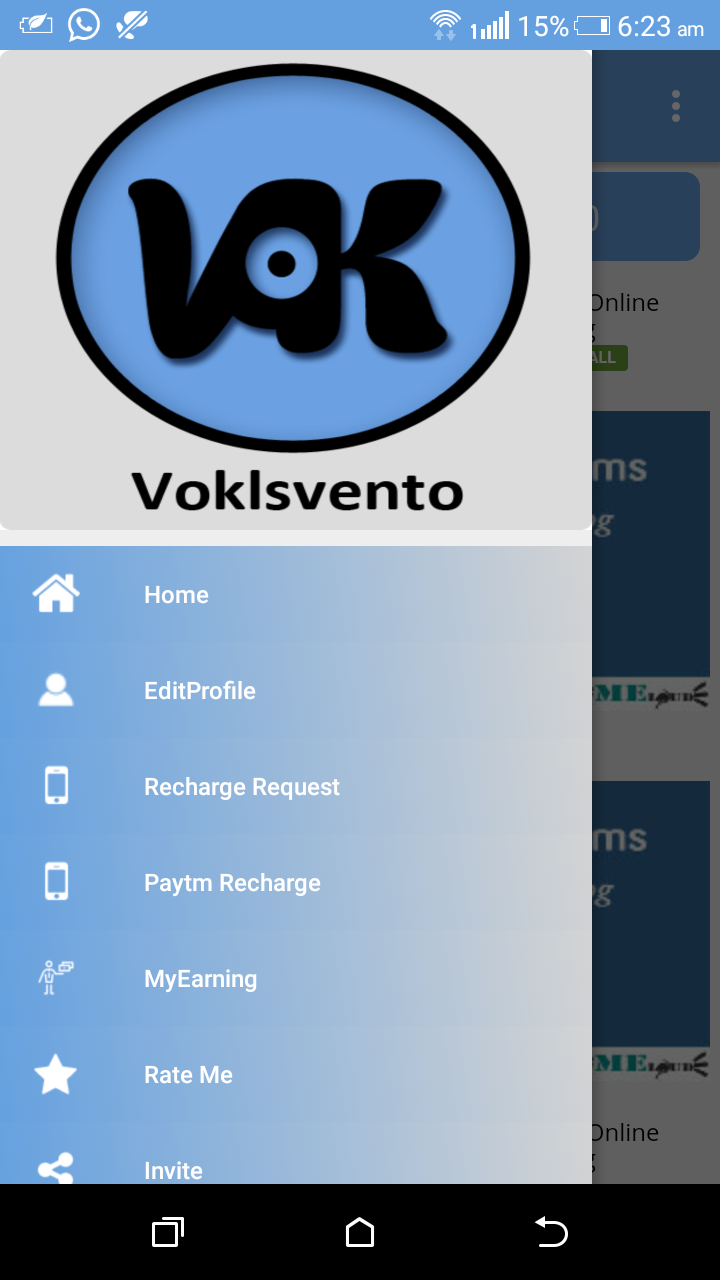Open the Home drawer item
720x1280 pixels.
coord(296,595)
